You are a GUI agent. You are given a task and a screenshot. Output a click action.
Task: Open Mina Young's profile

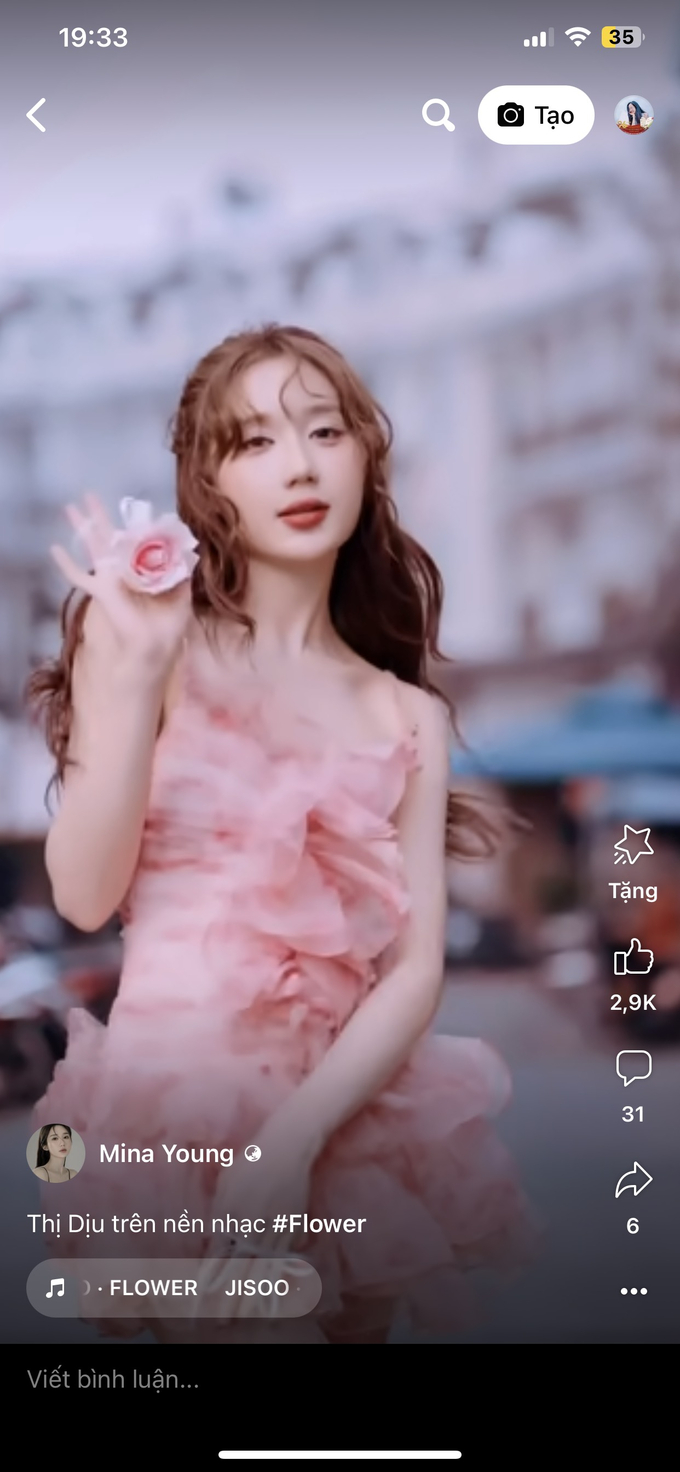pos(166,1153)
